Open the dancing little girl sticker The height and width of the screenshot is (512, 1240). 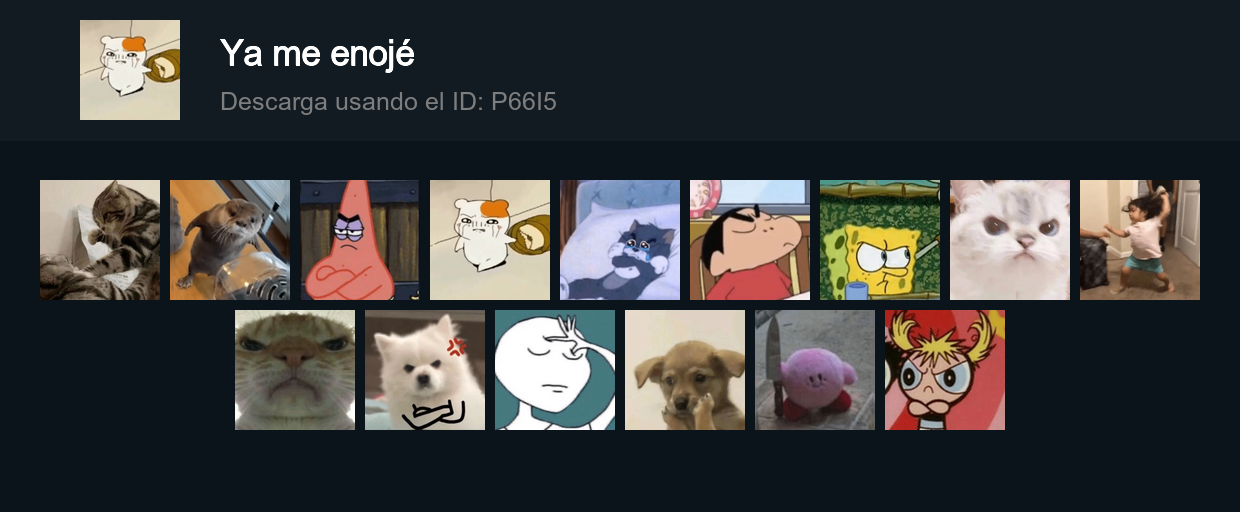coord(1140,240)
